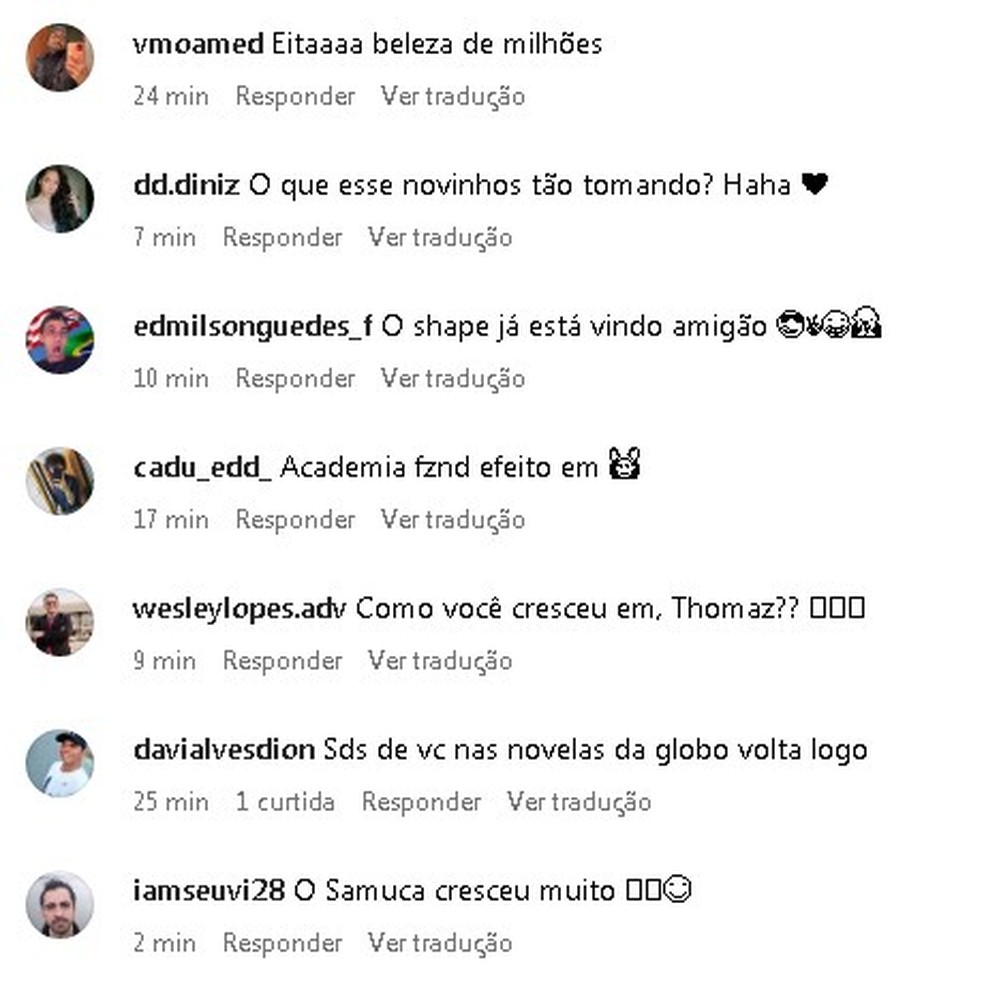
Task: View likes on davialvesdion's comment via 1 curtida
Action: [286, 802]
